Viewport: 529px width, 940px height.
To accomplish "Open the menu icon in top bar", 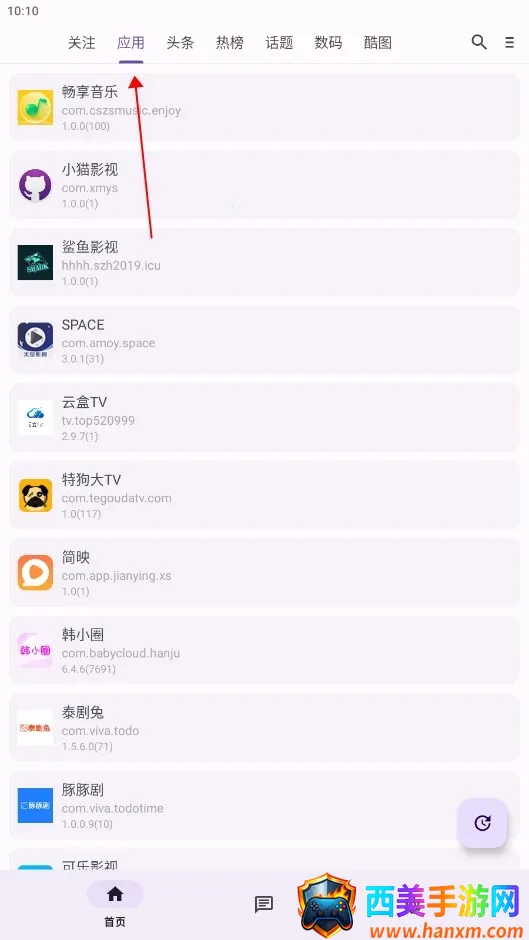I will click(509, 43).
